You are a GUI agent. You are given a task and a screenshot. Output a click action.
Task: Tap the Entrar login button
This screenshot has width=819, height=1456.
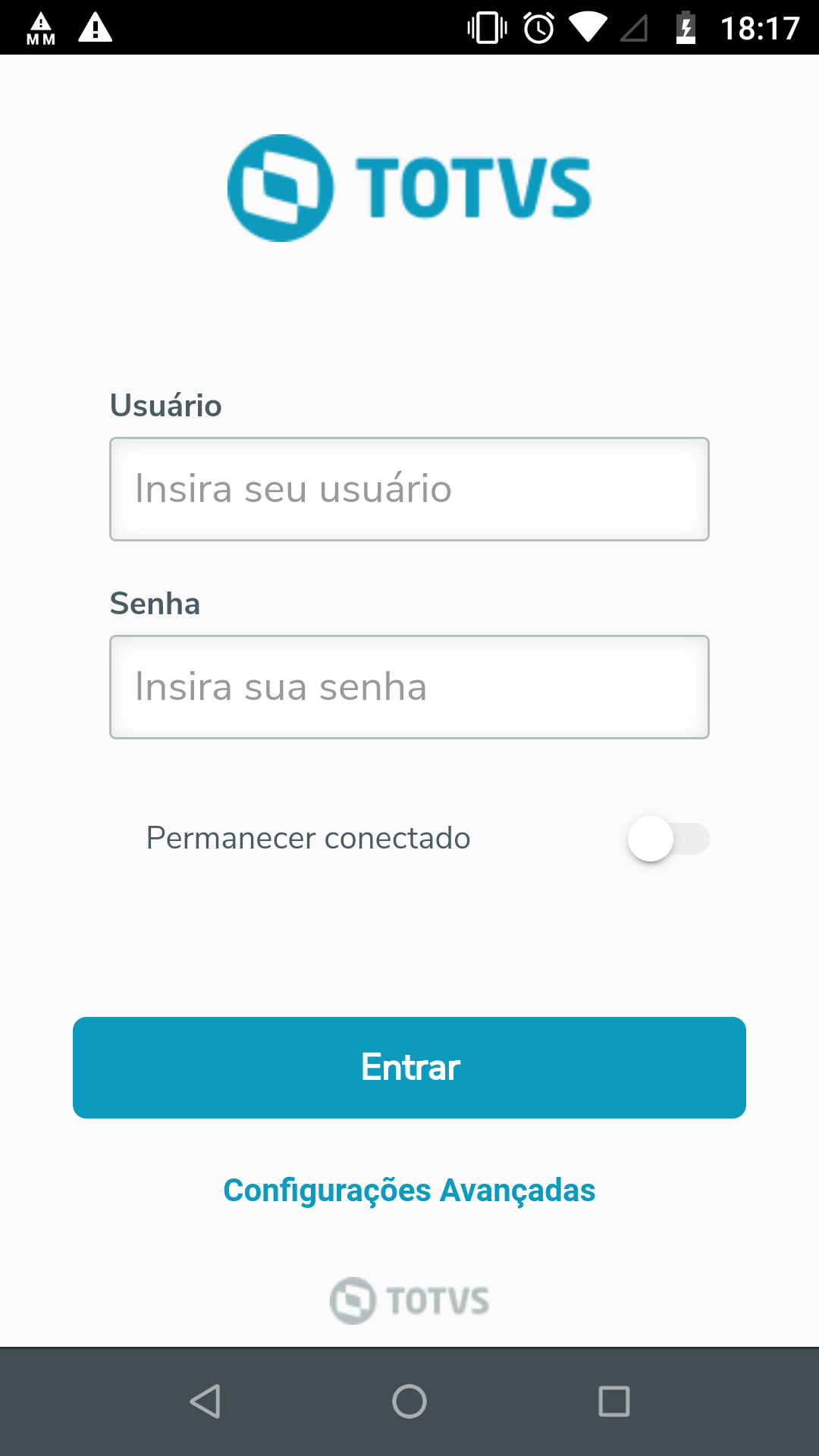click(409, 1067)
